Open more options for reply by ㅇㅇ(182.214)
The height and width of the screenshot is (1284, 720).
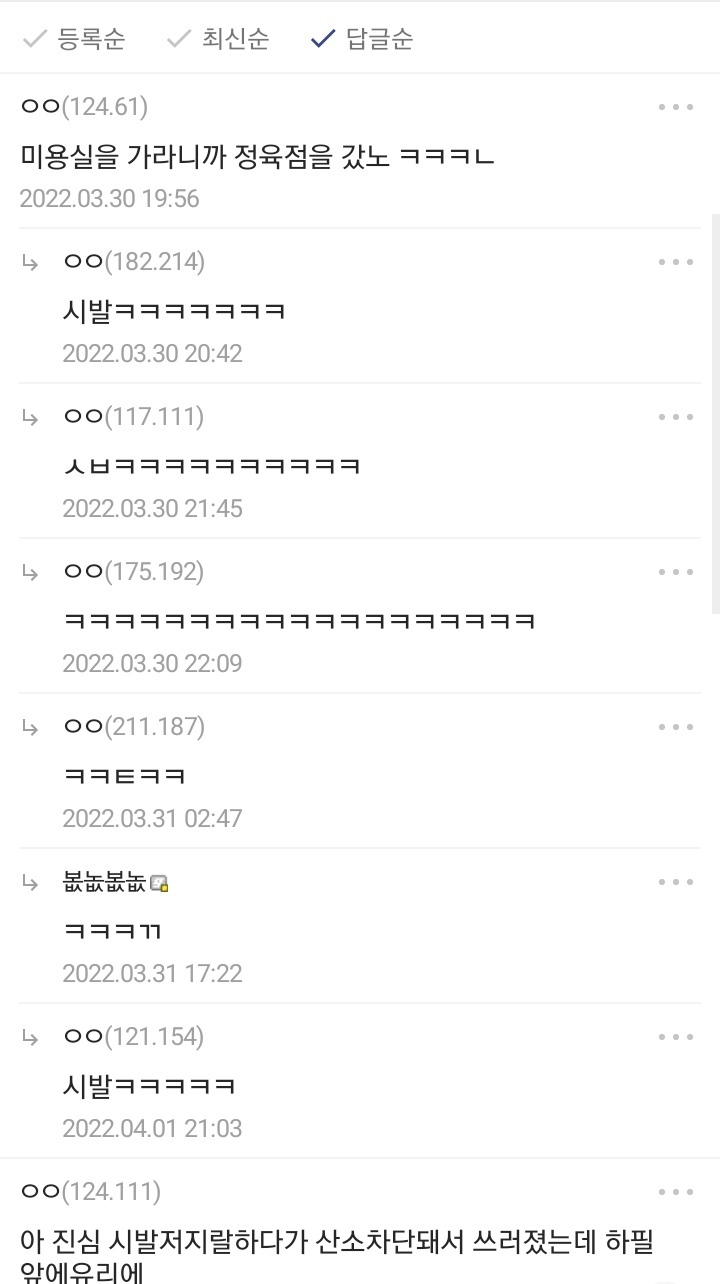point(675,262)
